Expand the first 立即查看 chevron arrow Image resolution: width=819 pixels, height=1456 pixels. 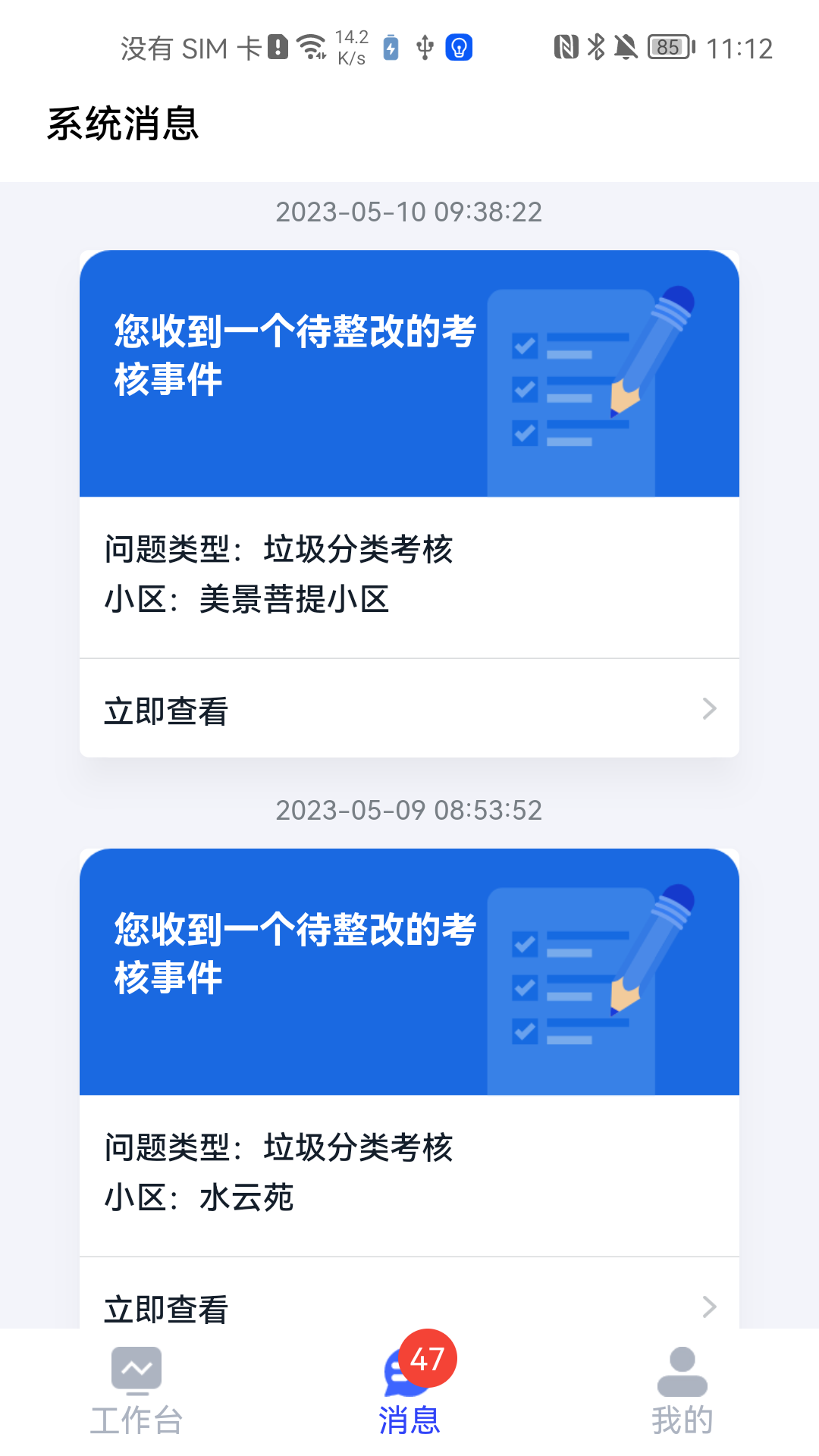pyautogui.click(x=709, y=708)
